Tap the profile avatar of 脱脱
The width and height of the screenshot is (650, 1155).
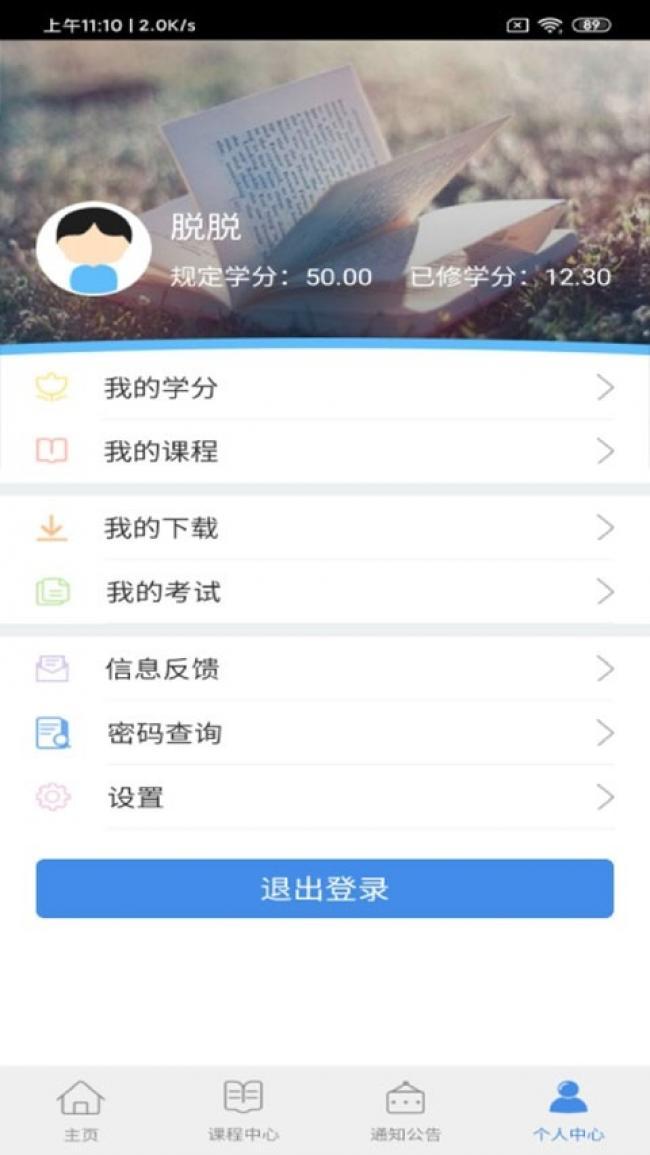tap(94, 249)
